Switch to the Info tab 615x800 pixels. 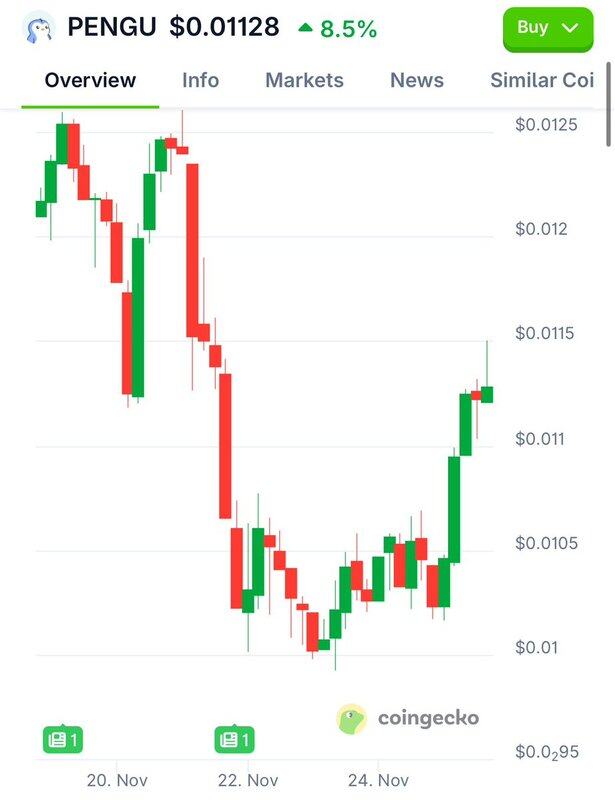(200, 80)
